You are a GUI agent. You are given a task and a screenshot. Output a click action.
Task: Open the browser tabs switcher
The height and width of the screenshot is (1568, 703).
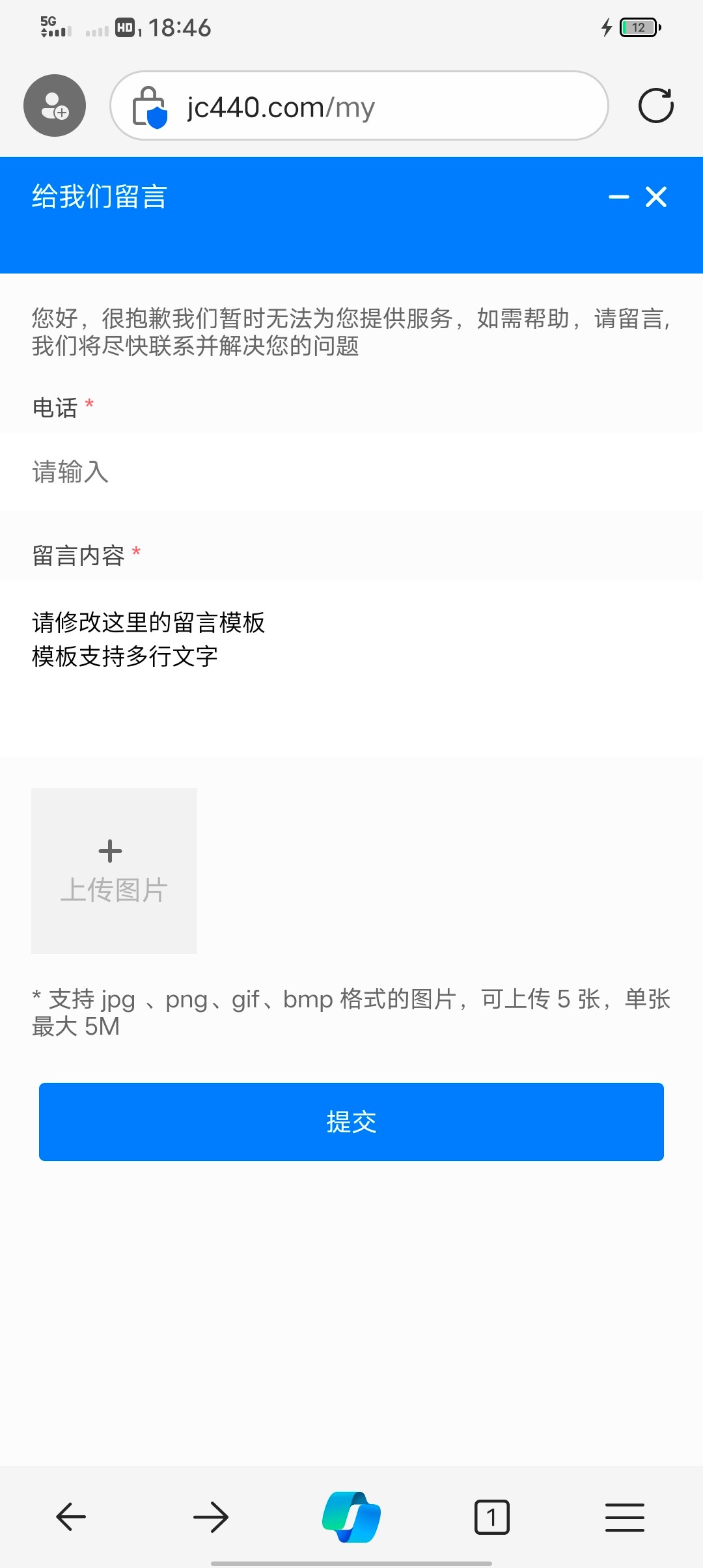(x=491, y=1517)
